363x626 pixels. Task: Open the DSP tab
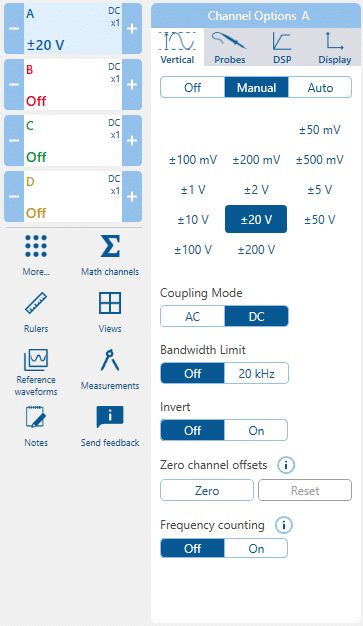click(282, 48)
